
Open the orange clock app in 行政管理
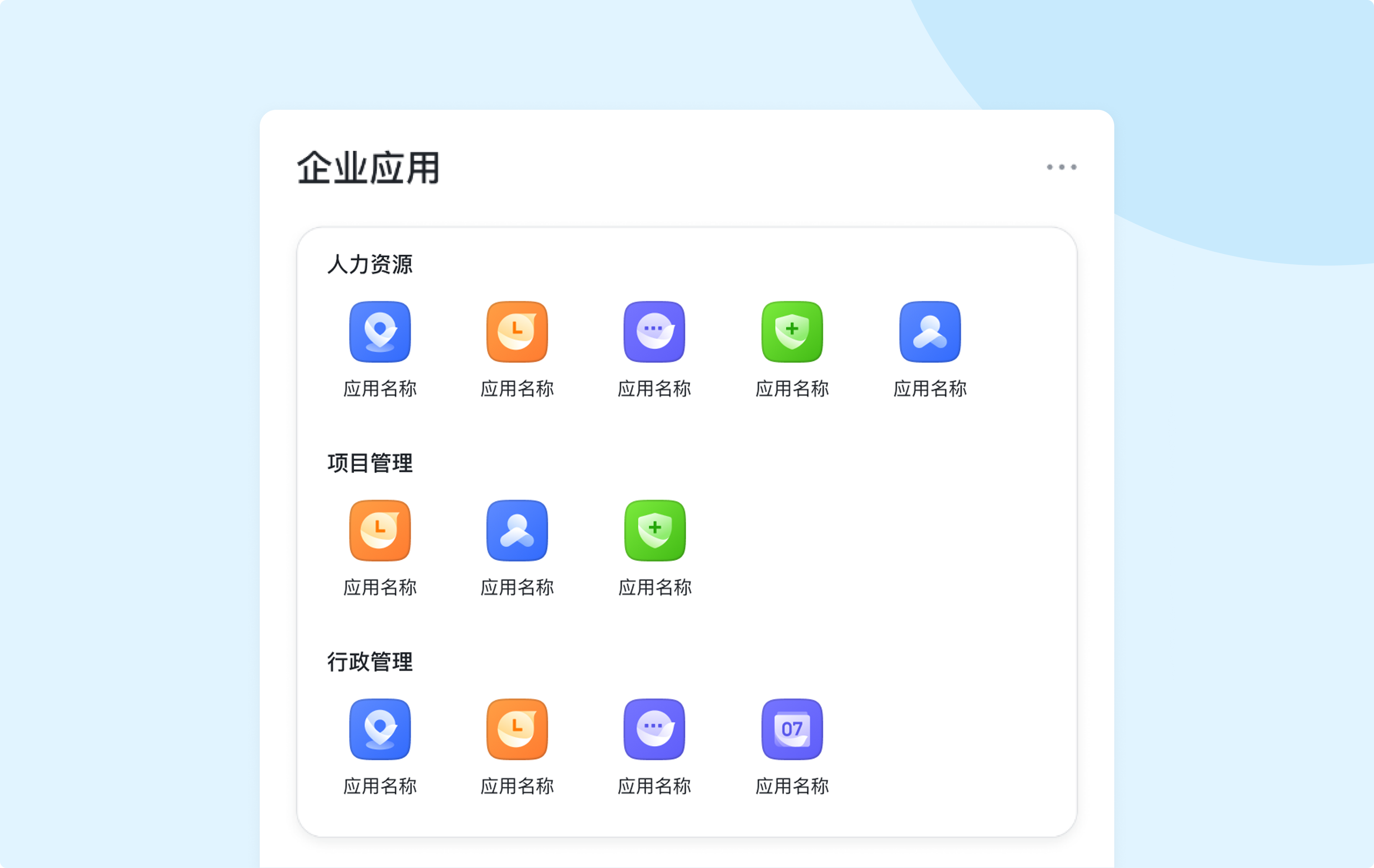tap(517, 729)
